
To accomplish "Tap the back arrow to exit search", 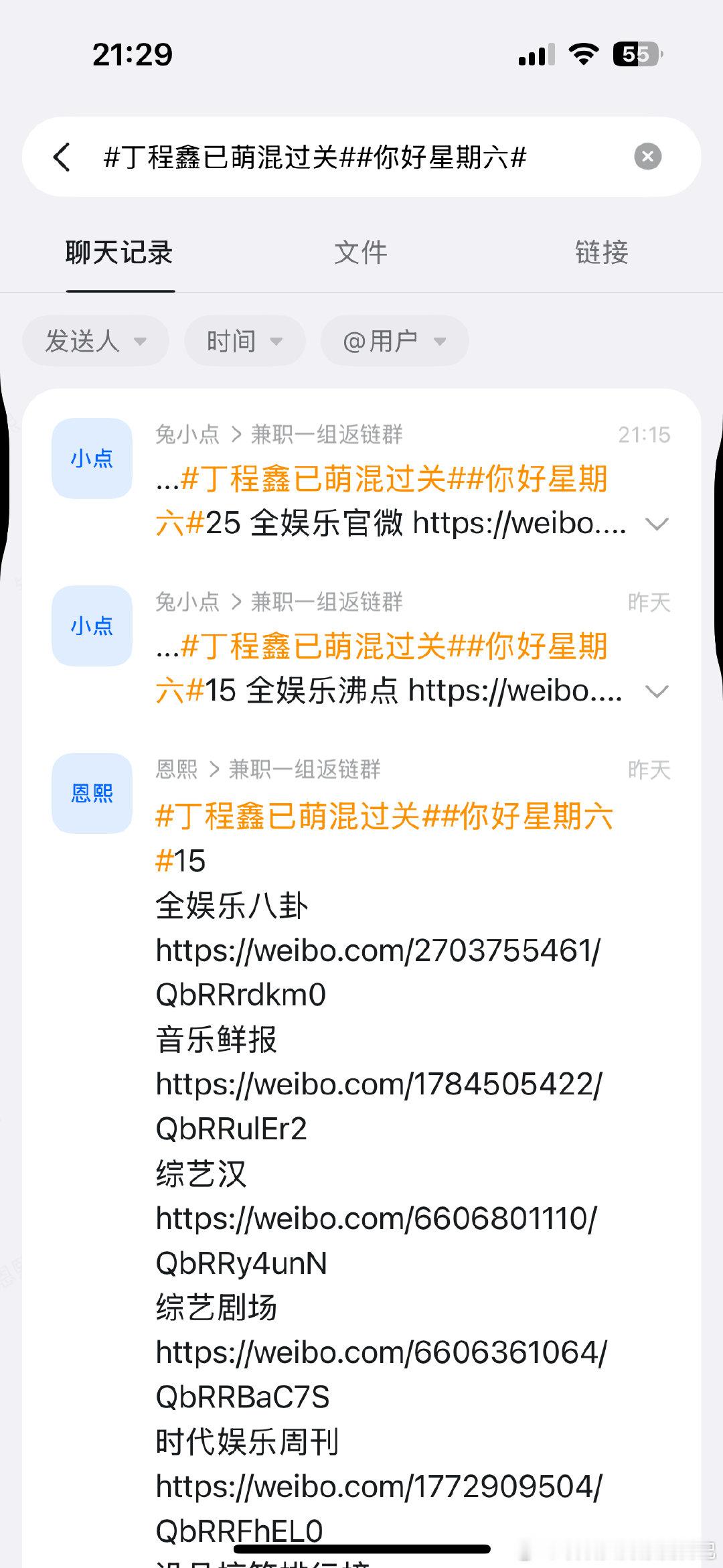I will [62, 157].
